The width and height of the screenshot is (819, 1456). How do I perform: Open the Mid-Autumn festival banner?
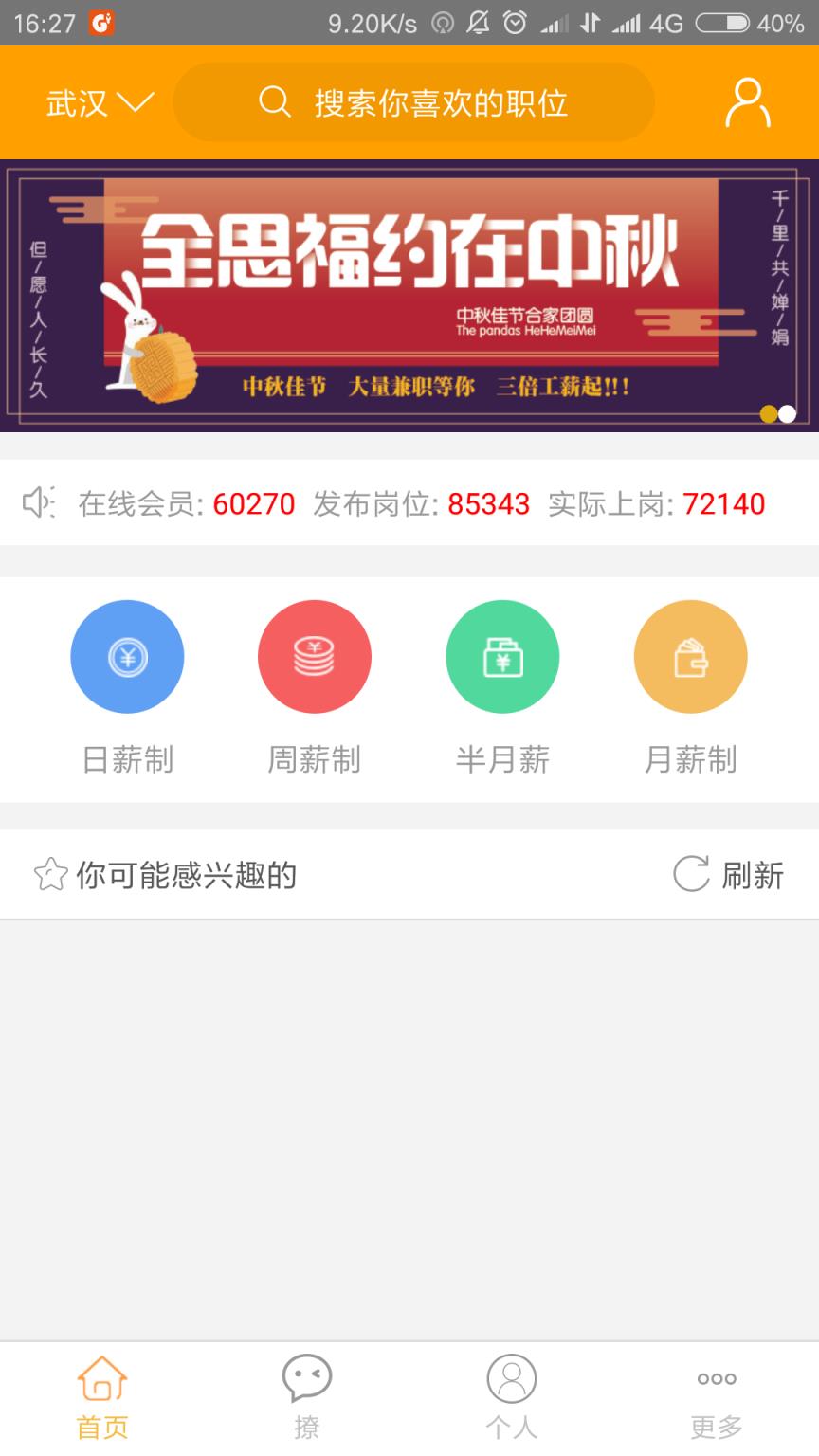[x=409, y=296]
